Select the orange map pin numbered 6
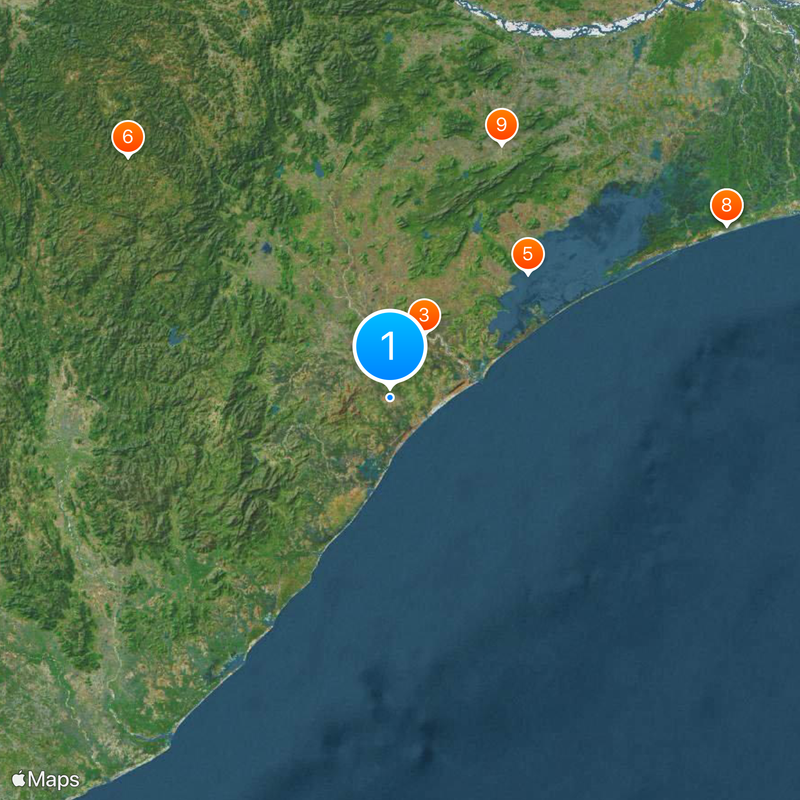 coord(127,137)
